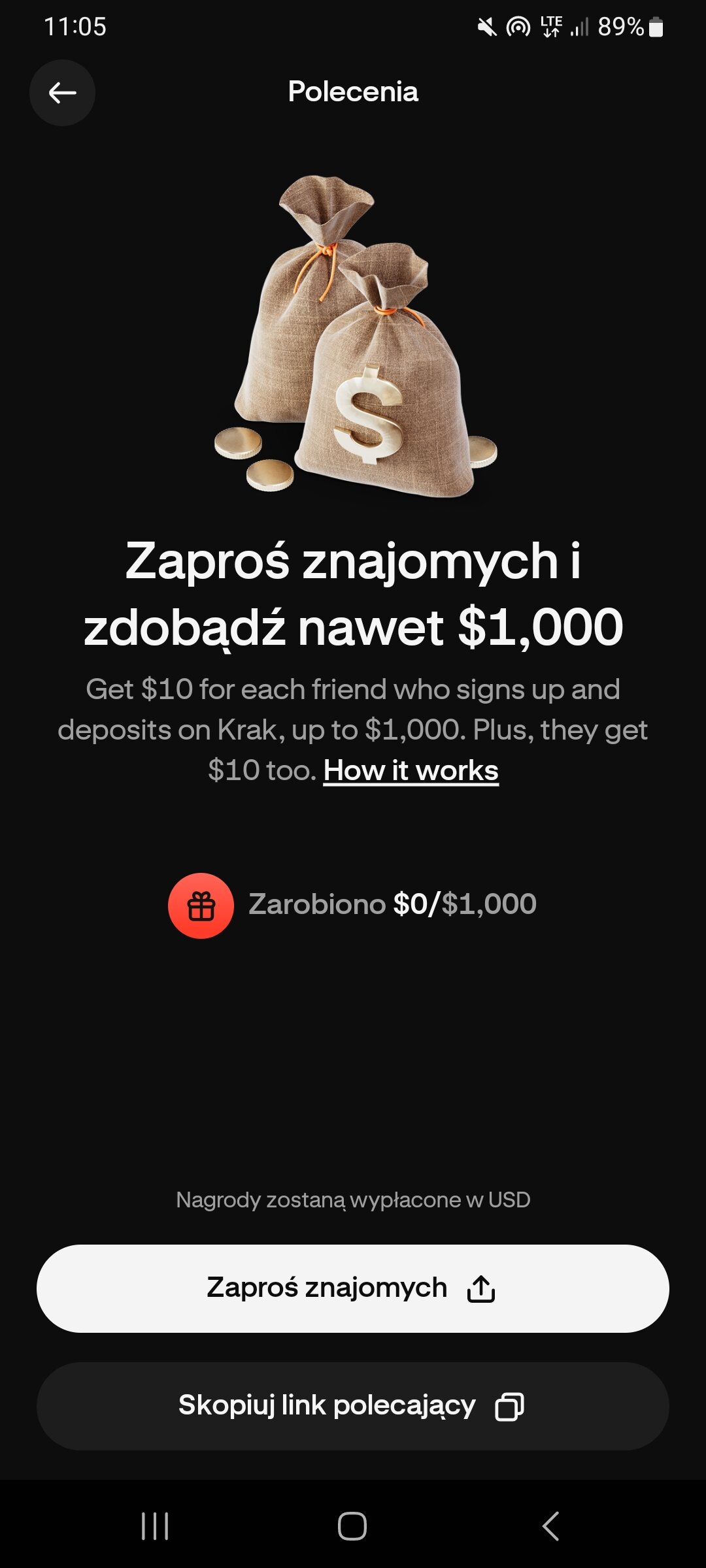Tap the Zaproś znajomych button
Viewport: 706px width, 1568px height.
pos(353,1288)
